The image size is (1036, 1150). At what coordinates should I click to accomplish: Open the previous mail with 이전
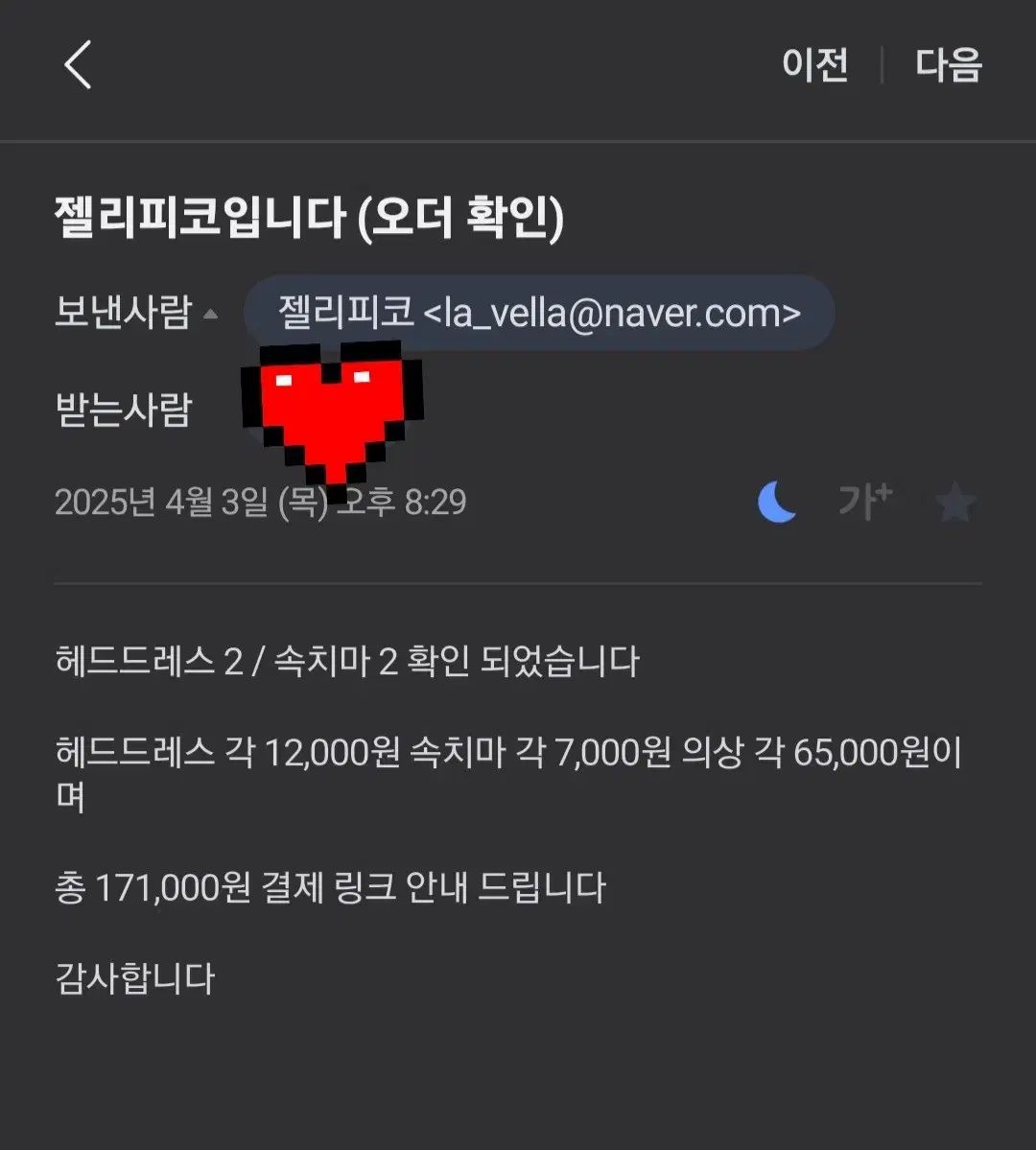(814, 65)
